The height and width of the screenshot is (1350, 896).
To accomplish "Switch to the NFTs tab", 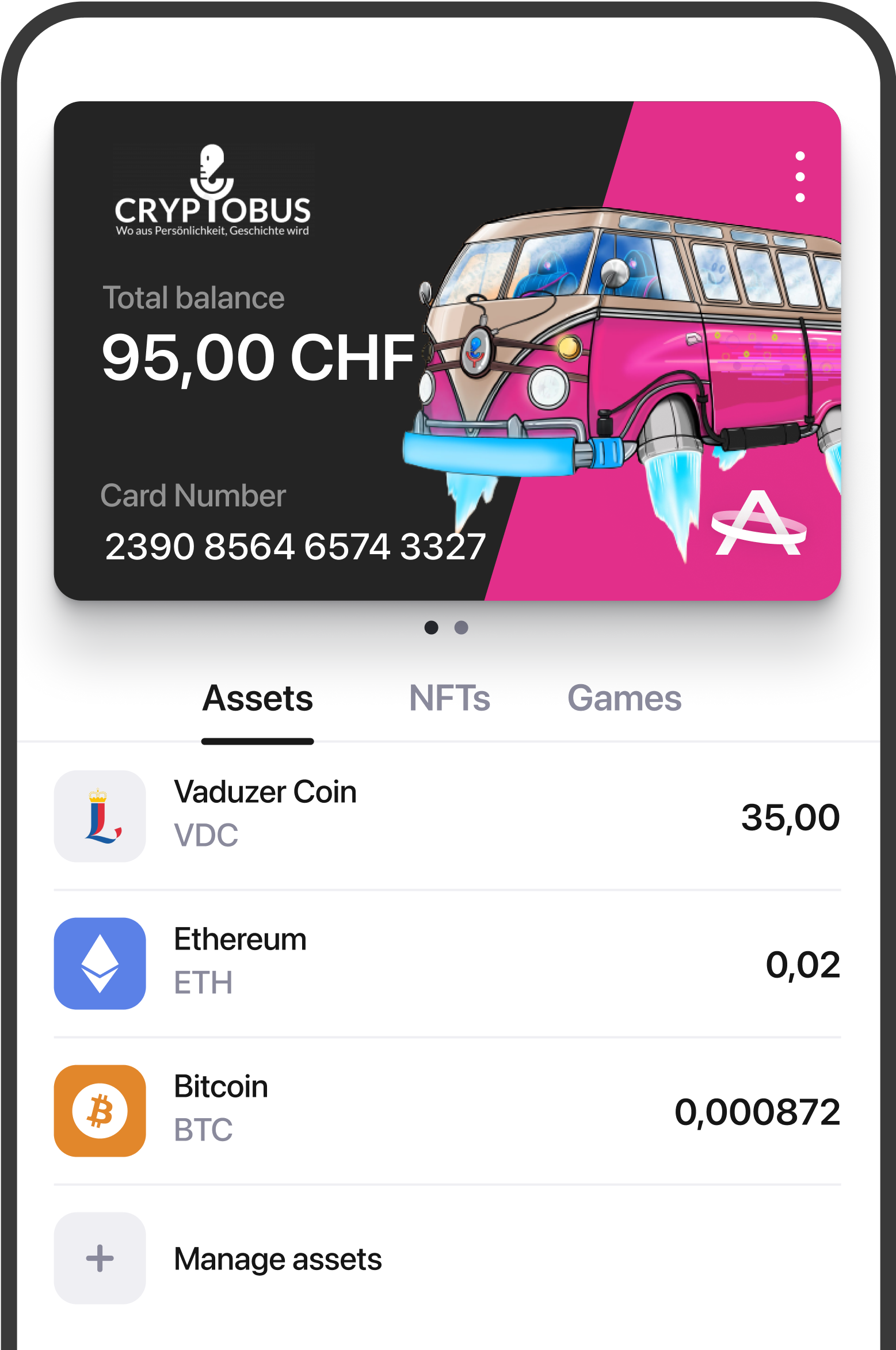I will (x=449, y=699).
